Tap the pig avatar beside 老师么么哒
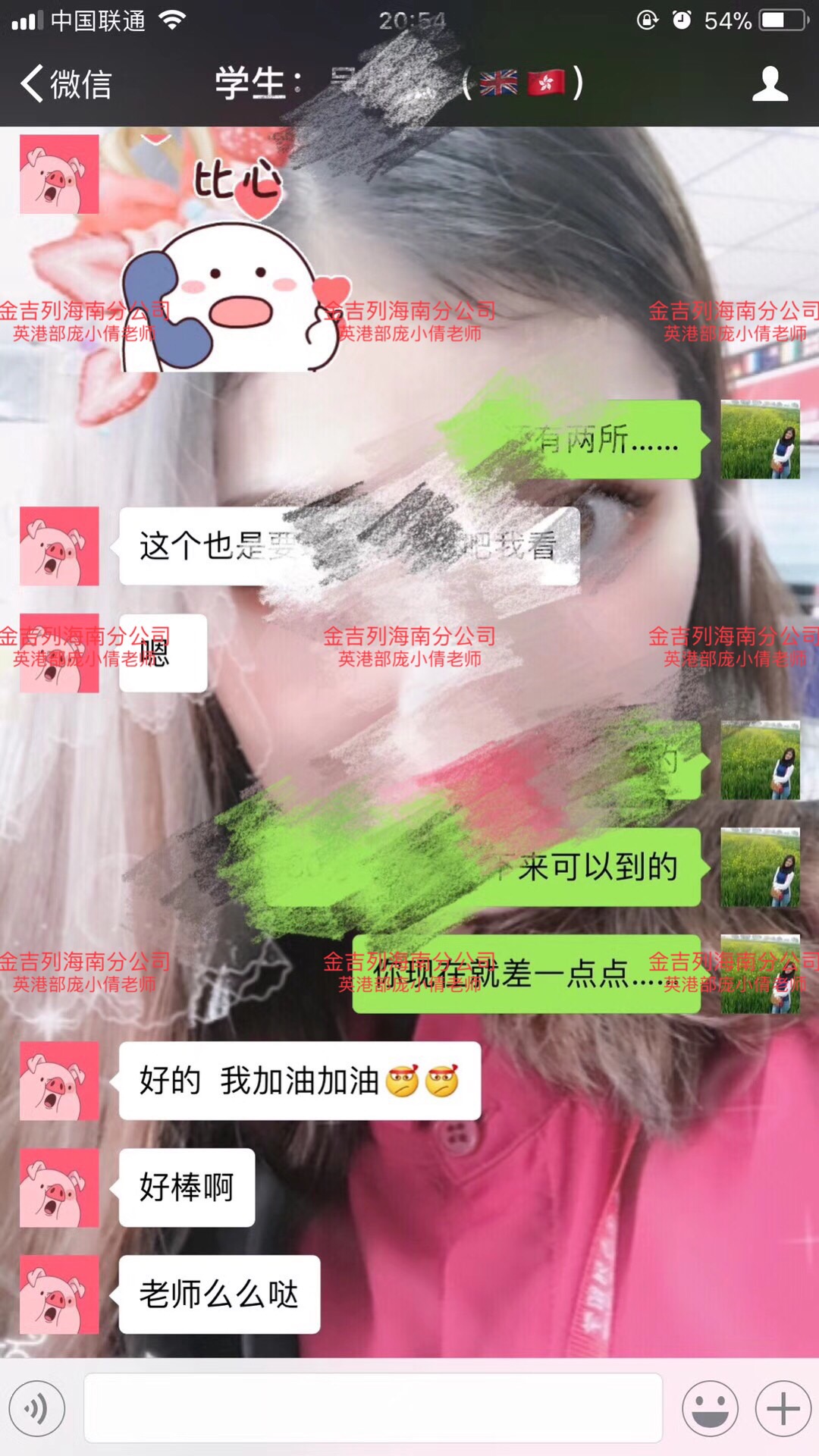This screenshot has height=1456, width=819. pos(59,1294)
